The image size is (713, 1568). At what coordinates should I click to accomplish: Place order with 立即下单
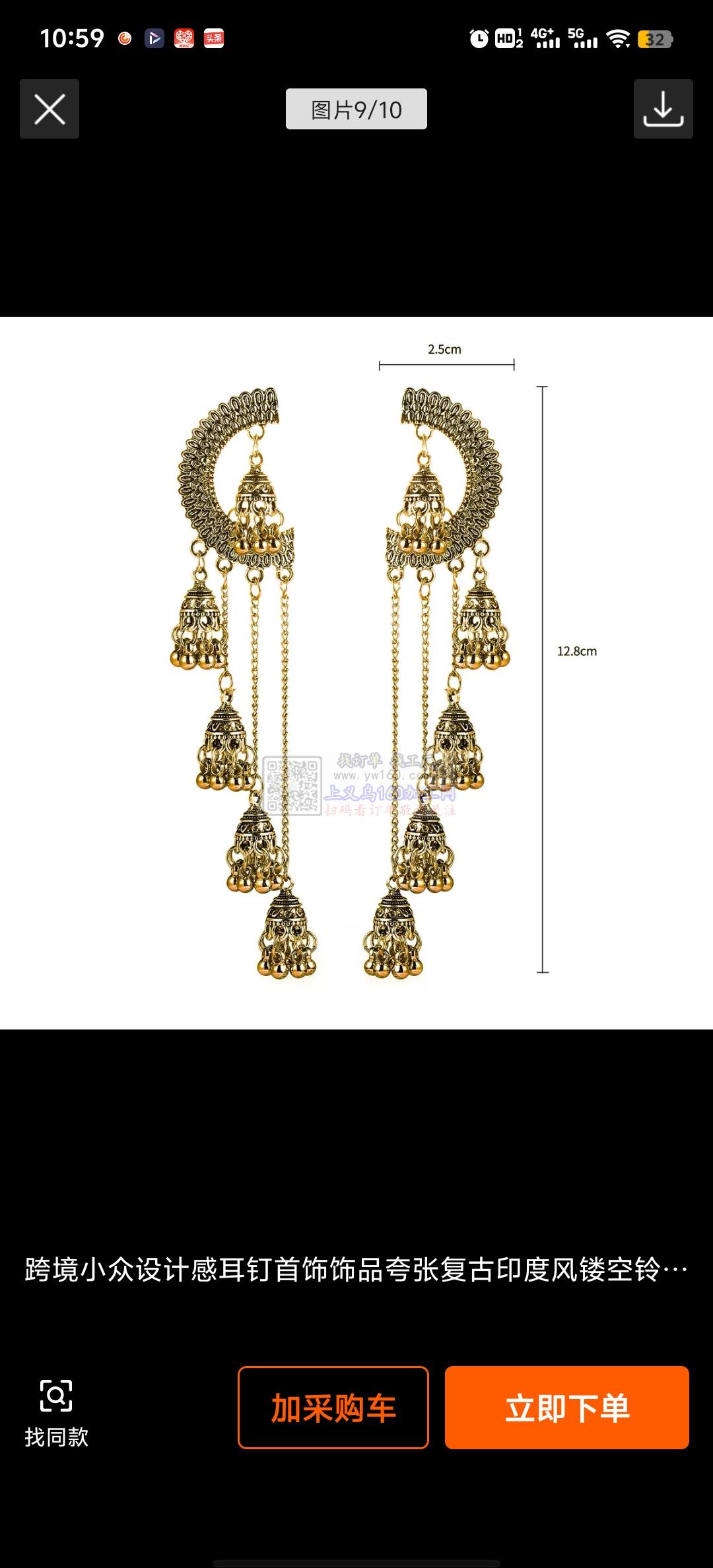566,1407
